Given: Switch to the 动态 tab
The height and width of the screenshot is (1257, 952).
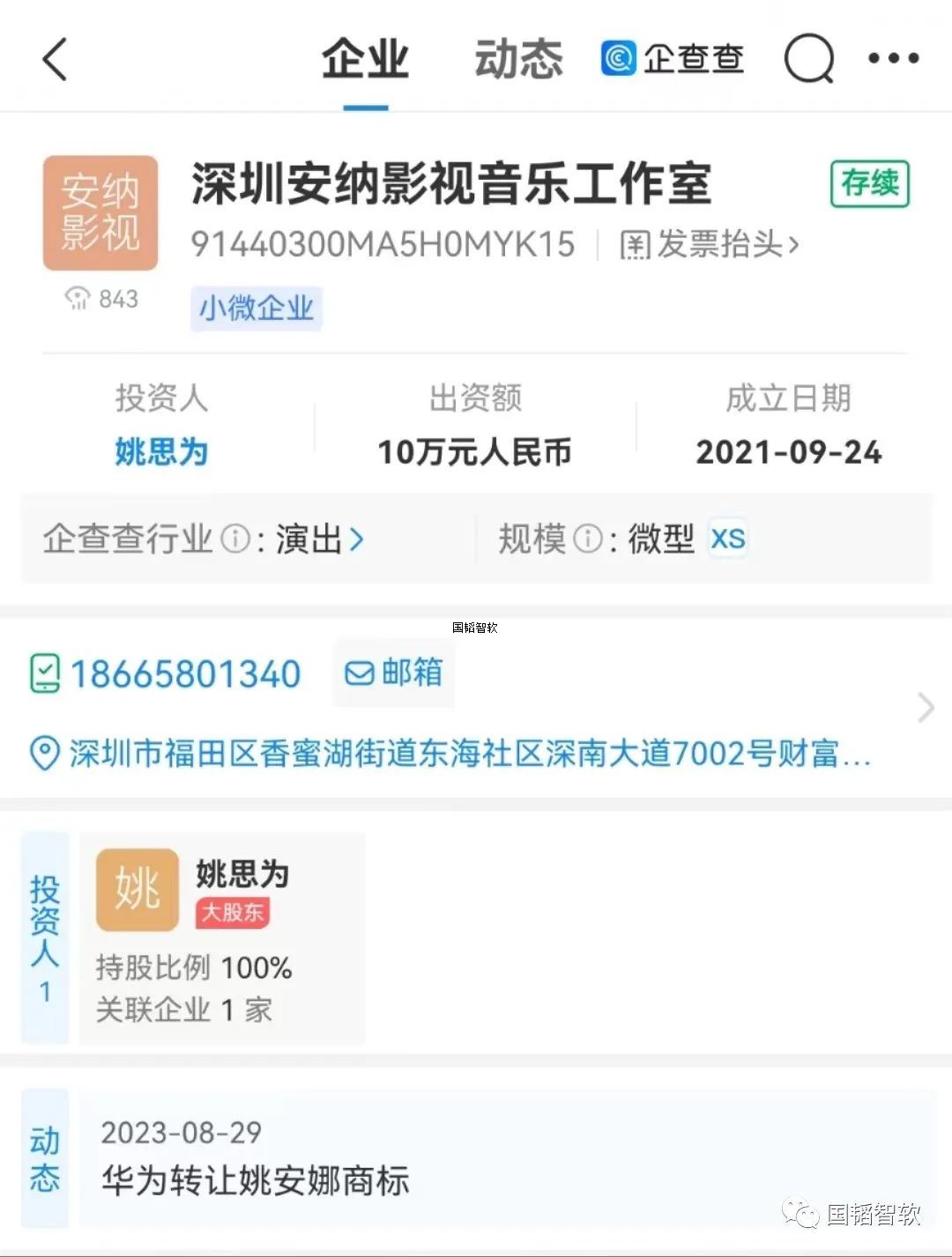Looking at the screenshot, I should tap(518, 60).
